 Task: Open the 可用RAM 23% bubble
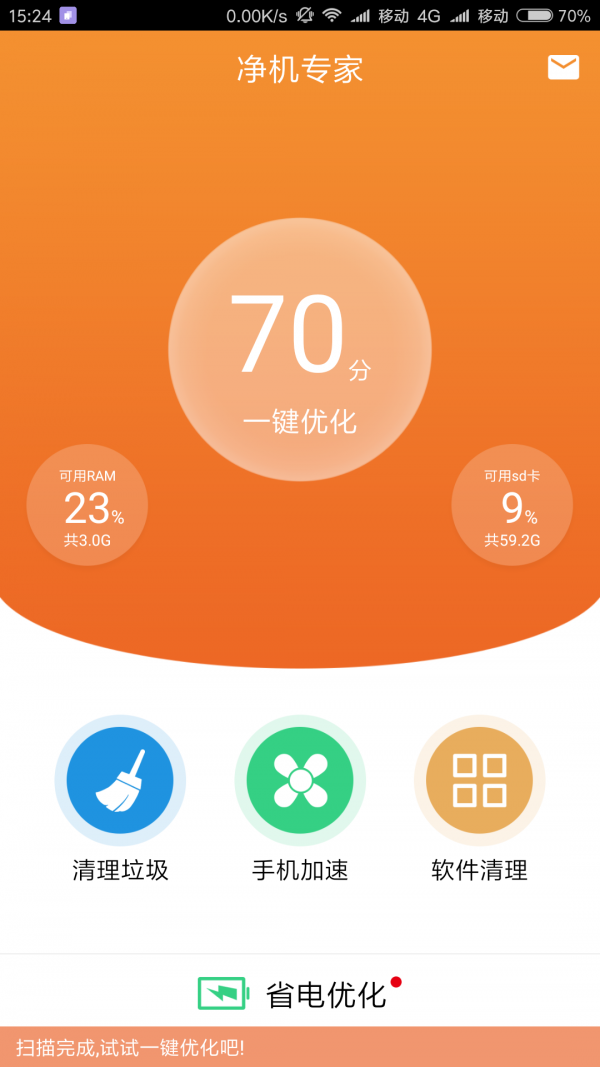click(x=87, y=505)
